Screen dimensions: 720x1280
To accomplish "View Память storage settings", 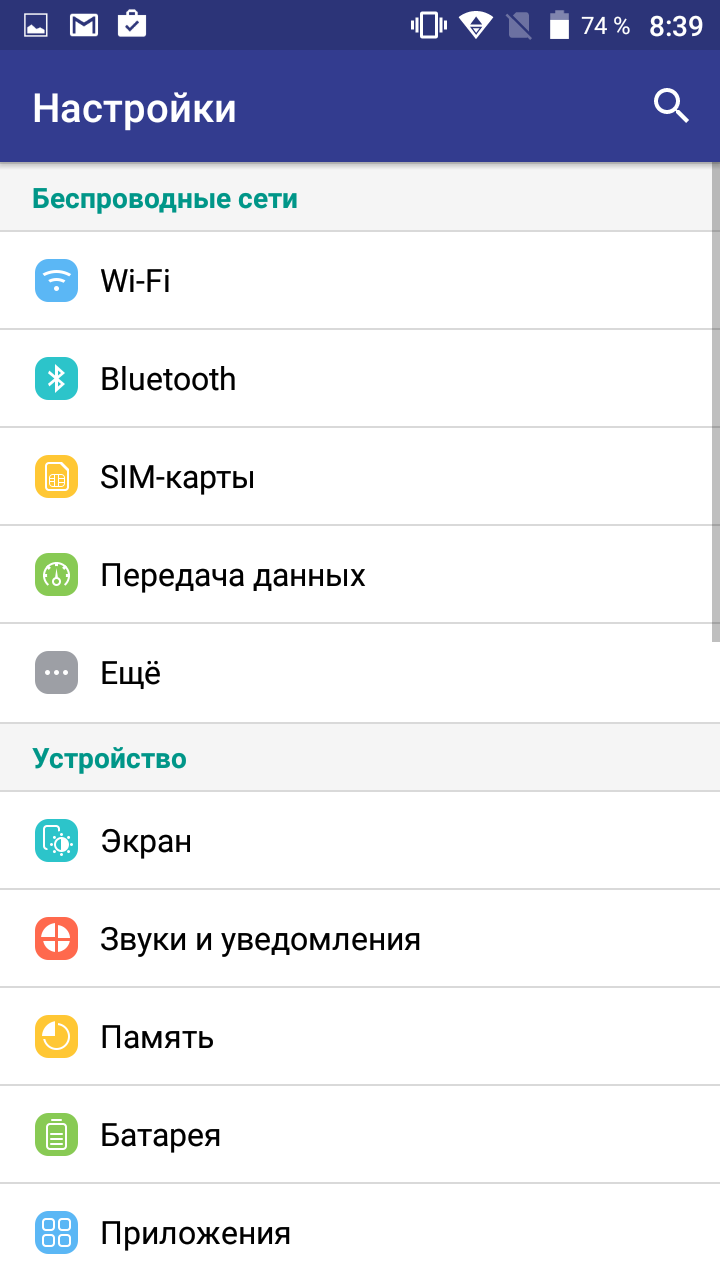I will coord(360,1037).
